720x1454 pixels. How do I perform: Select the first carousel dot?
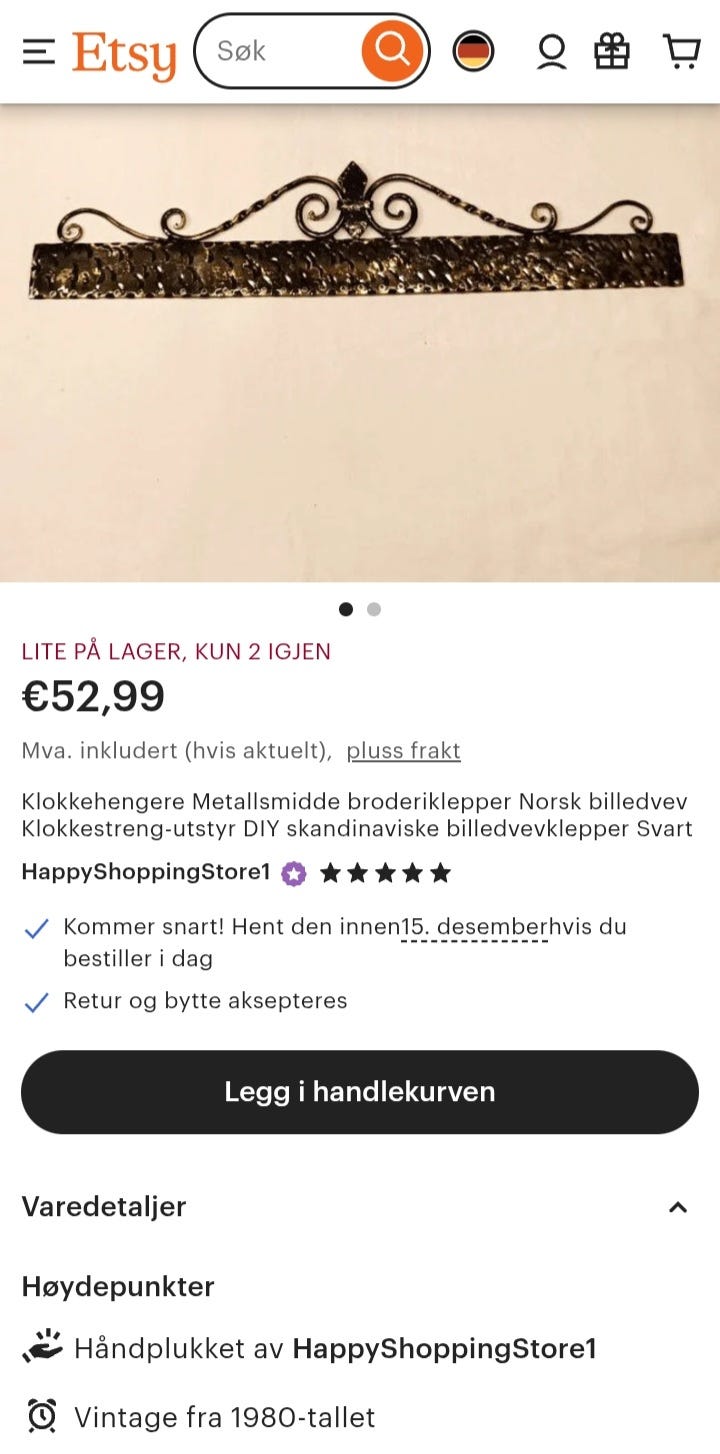coord(346,608)
